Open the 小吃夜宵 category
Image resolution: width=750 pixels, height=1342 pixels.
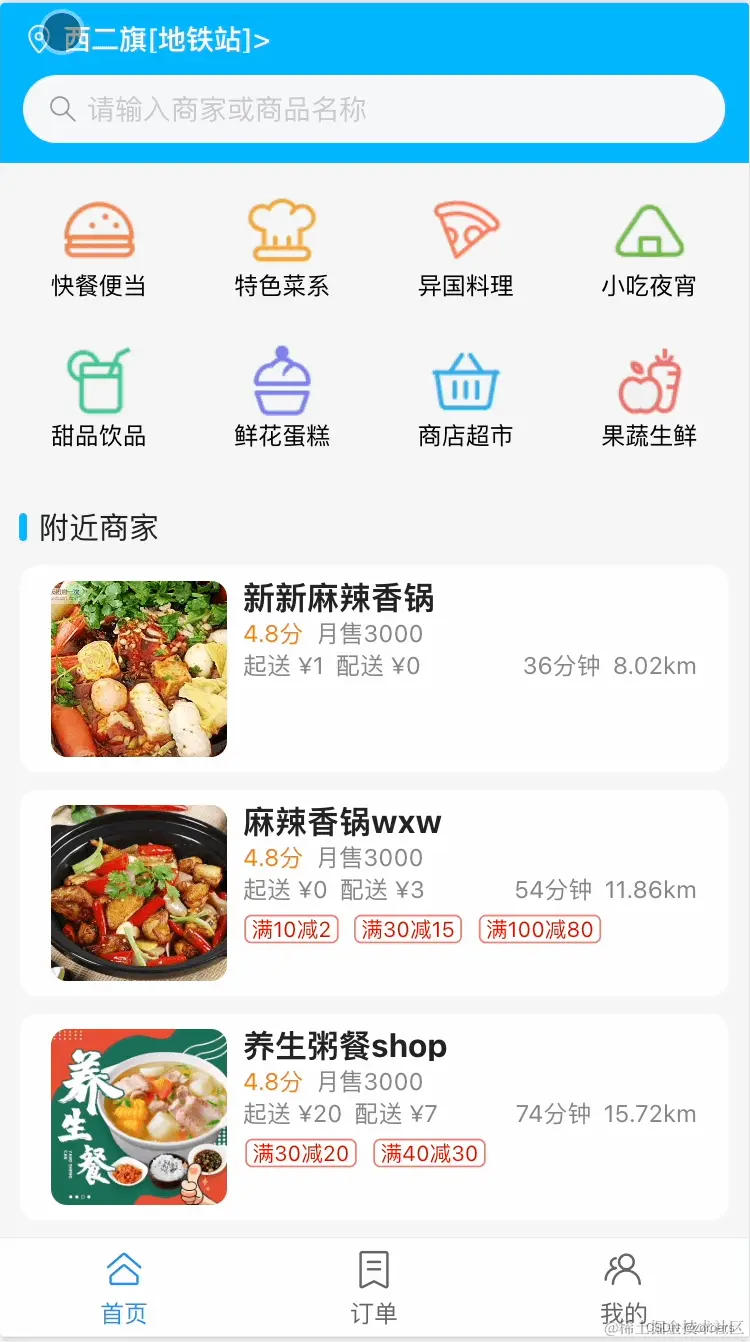tap(649, 250)
